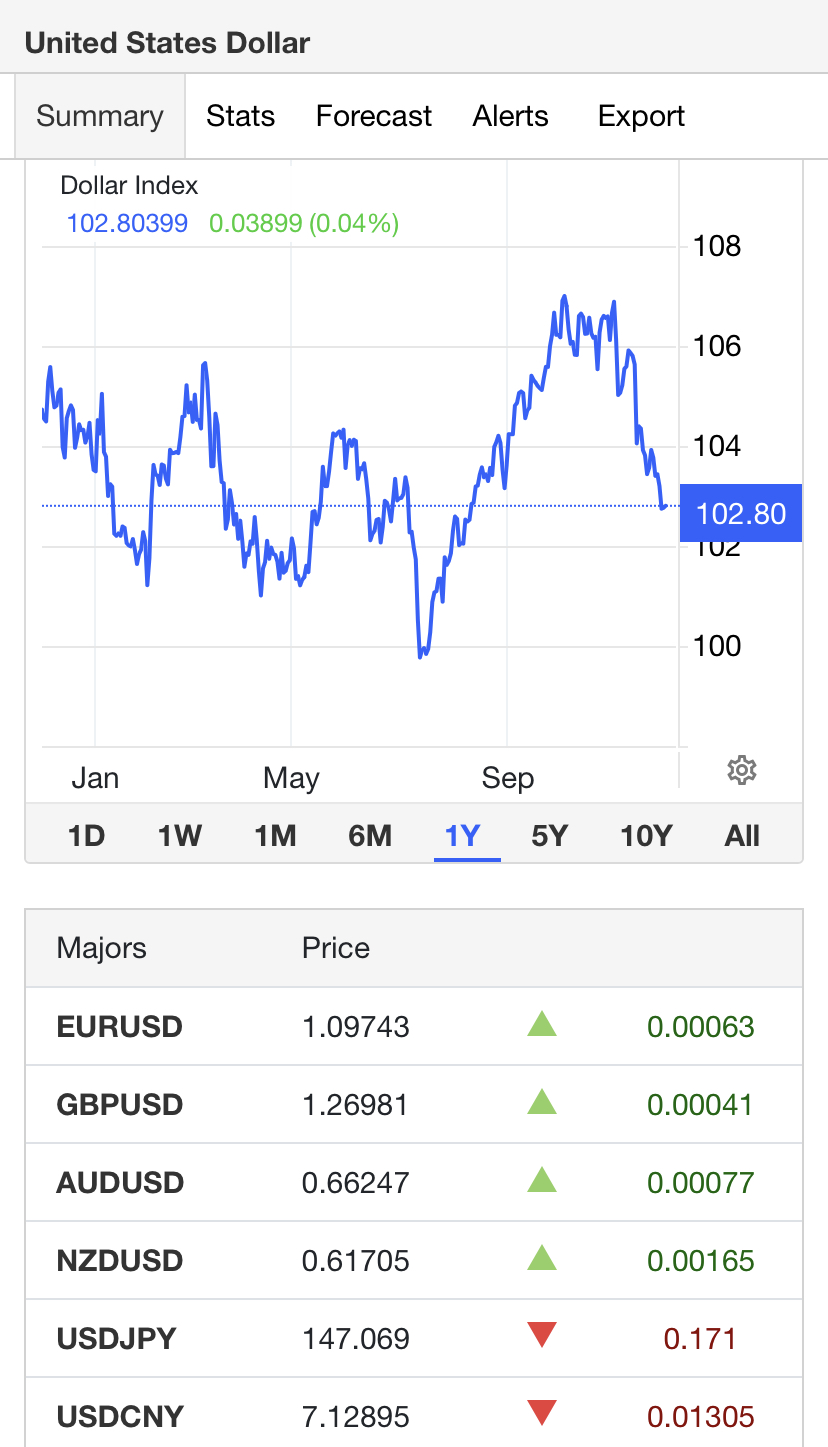The width and height of the screenshot is (828, 1447).
Task: Choose the 1W chart range
Action: coord(180,835)
